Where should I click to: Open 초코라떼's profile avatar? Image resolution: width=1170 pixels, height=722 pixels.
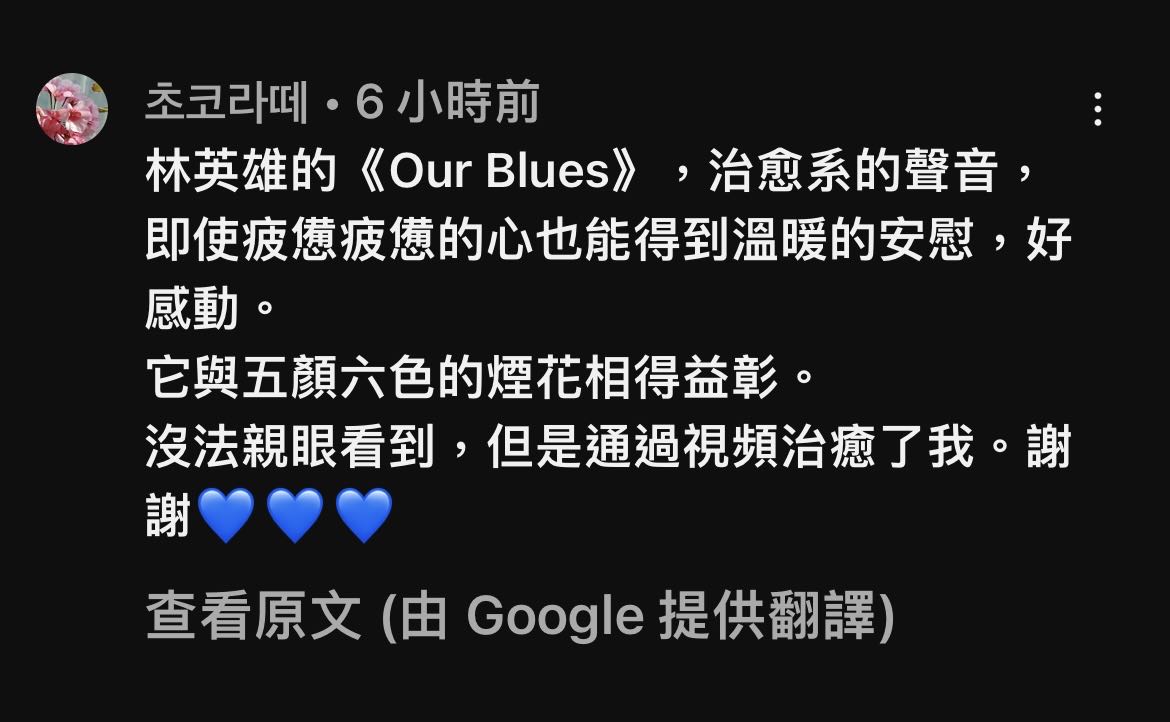coord(72,109)
